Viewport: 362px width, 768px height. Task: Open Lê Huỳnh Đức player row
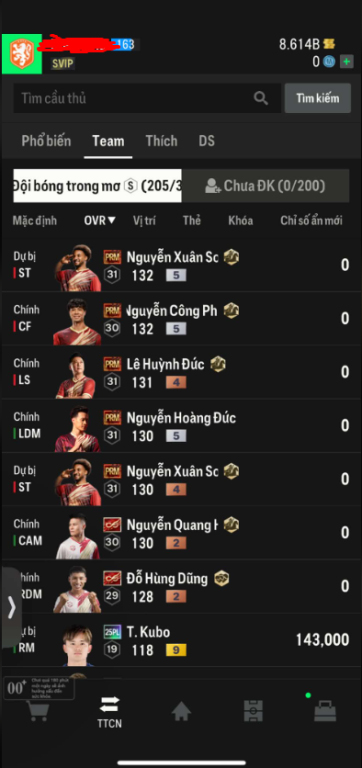point(181,372)
